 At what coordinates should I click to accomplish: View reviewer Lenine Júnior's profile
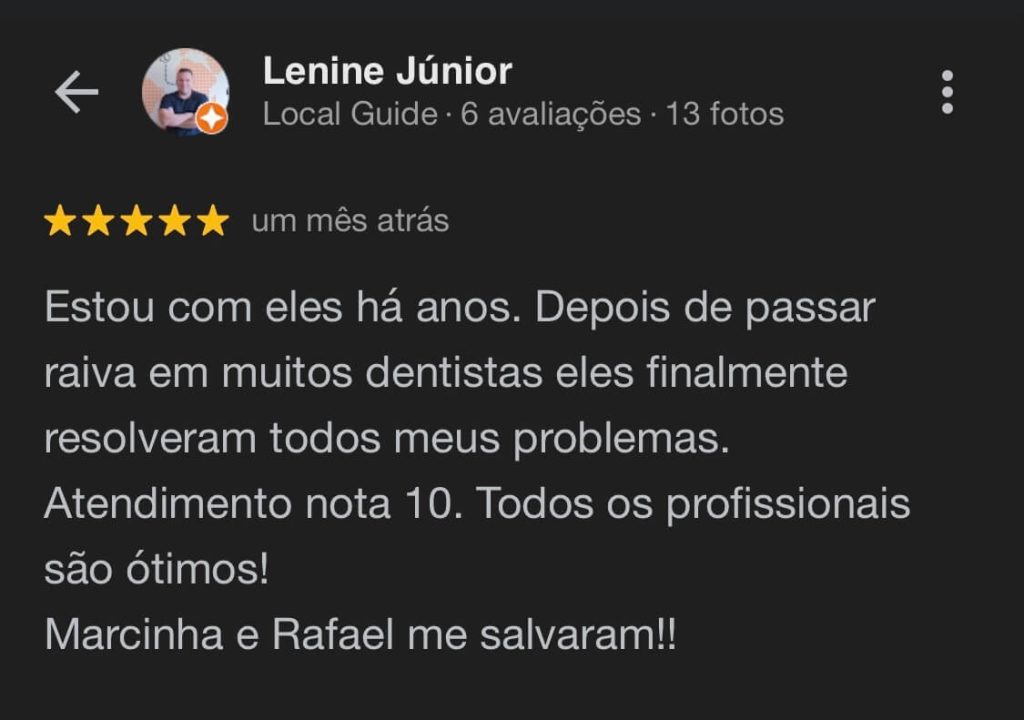click(387, 72)
